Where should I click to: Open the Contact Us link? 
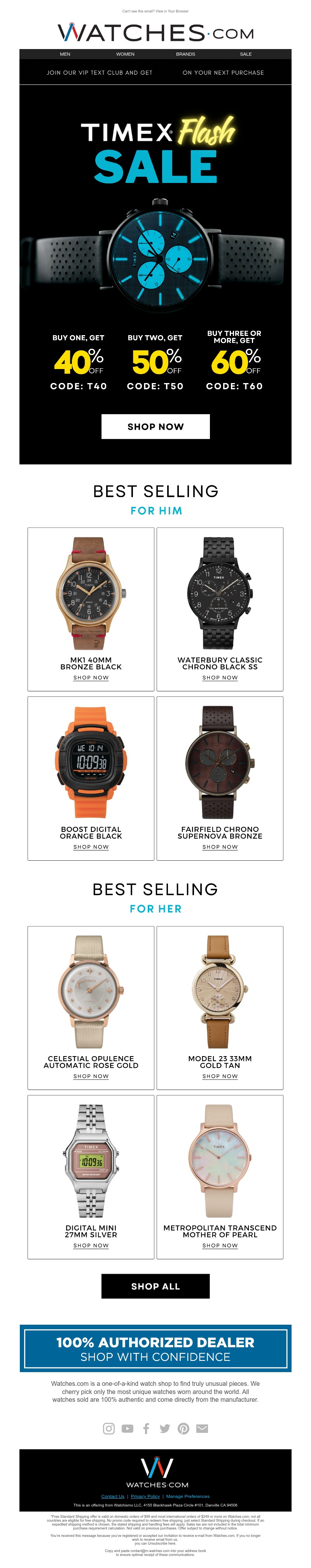point(113,1496)
